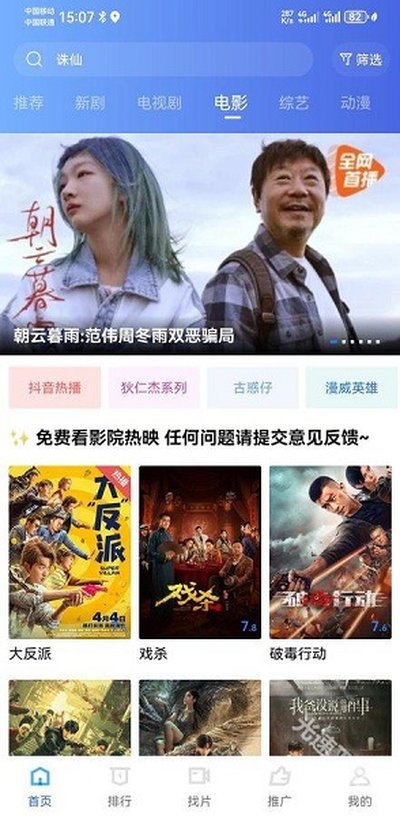400x816 pixels.
Task: Switch to the 电视剧 tab
Action: click(x=160, y=103)
